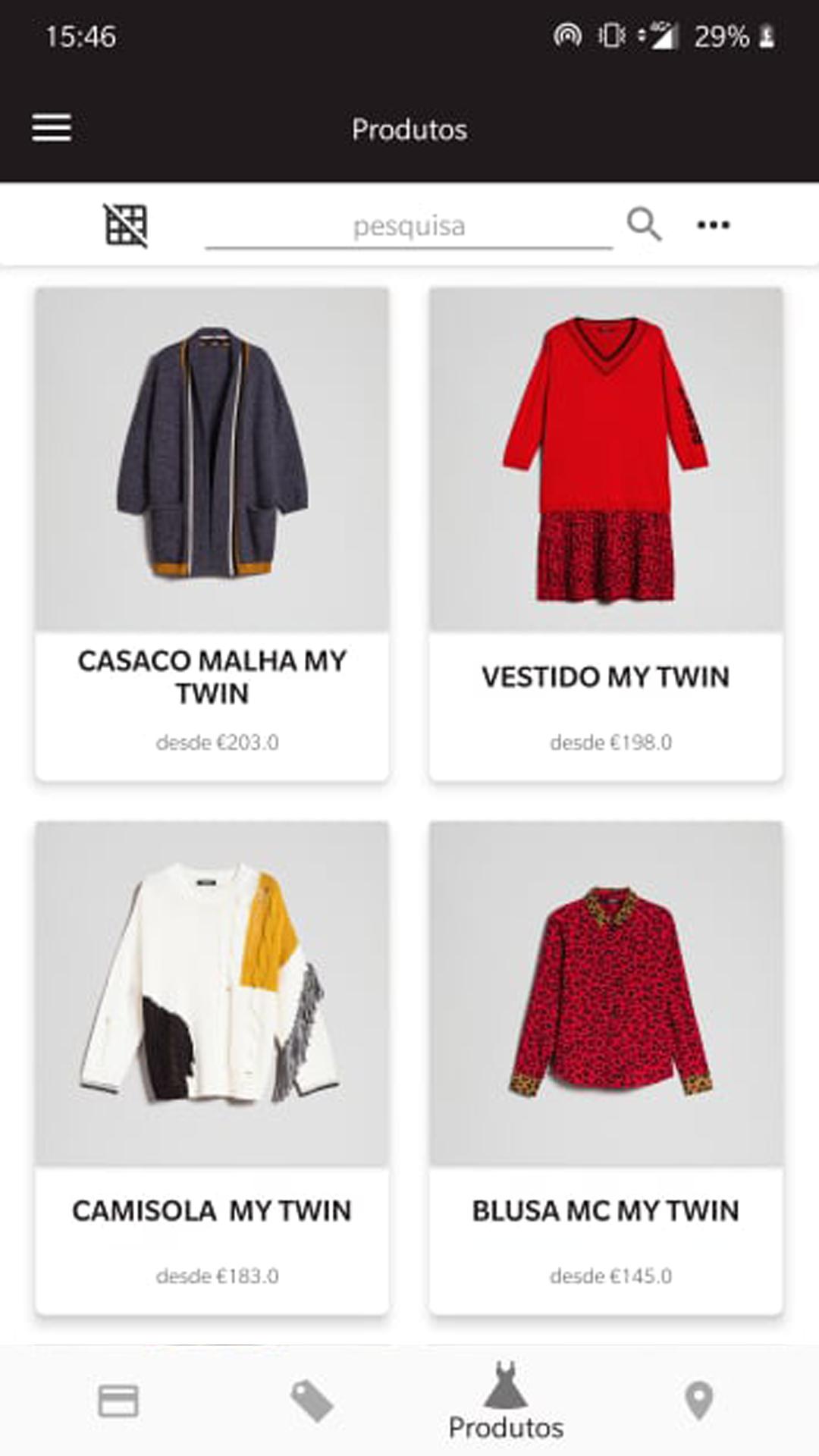Open Blusa MC My Twin details
Image resolution: width=819 pixels, height=1456 pixels.
point(606,1068)
